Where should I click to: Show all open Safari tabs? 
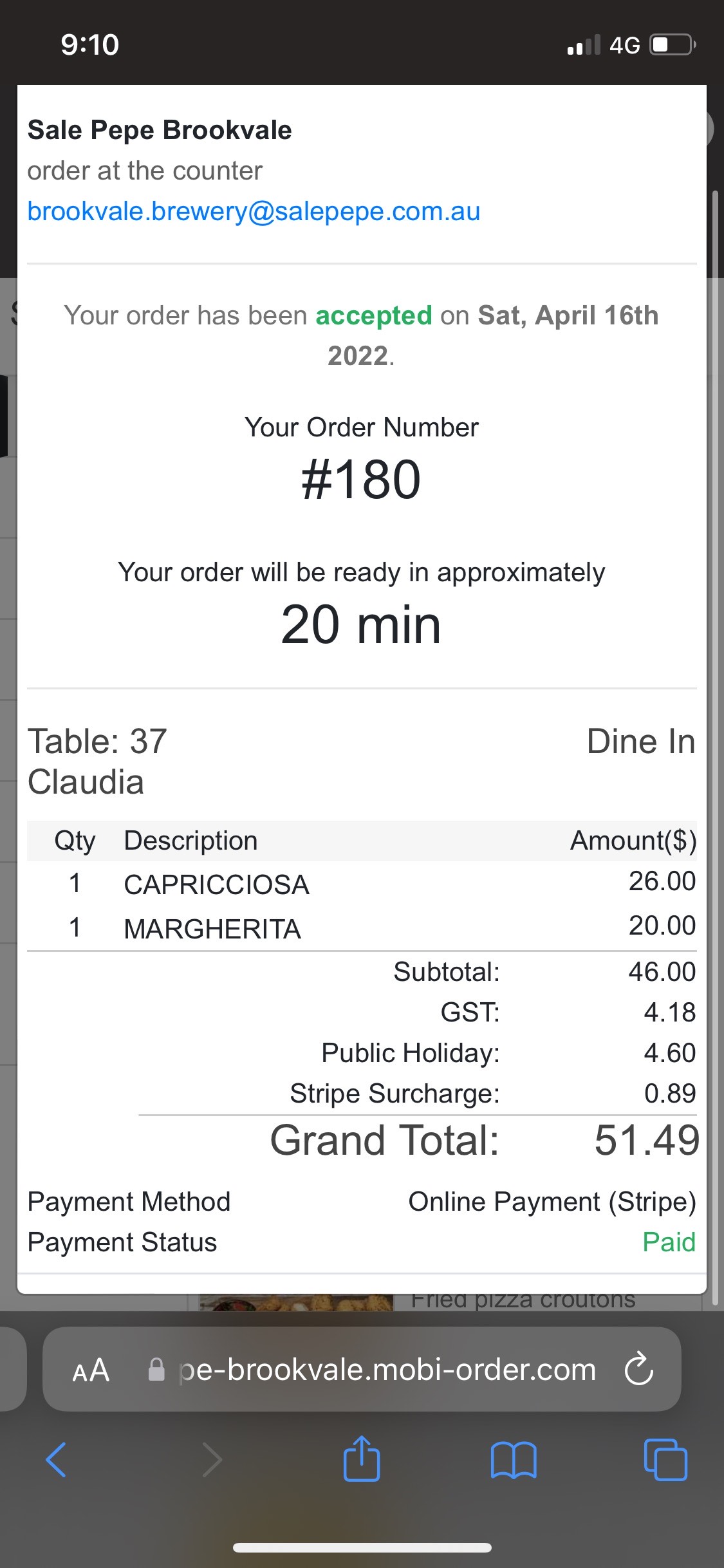665,1459
